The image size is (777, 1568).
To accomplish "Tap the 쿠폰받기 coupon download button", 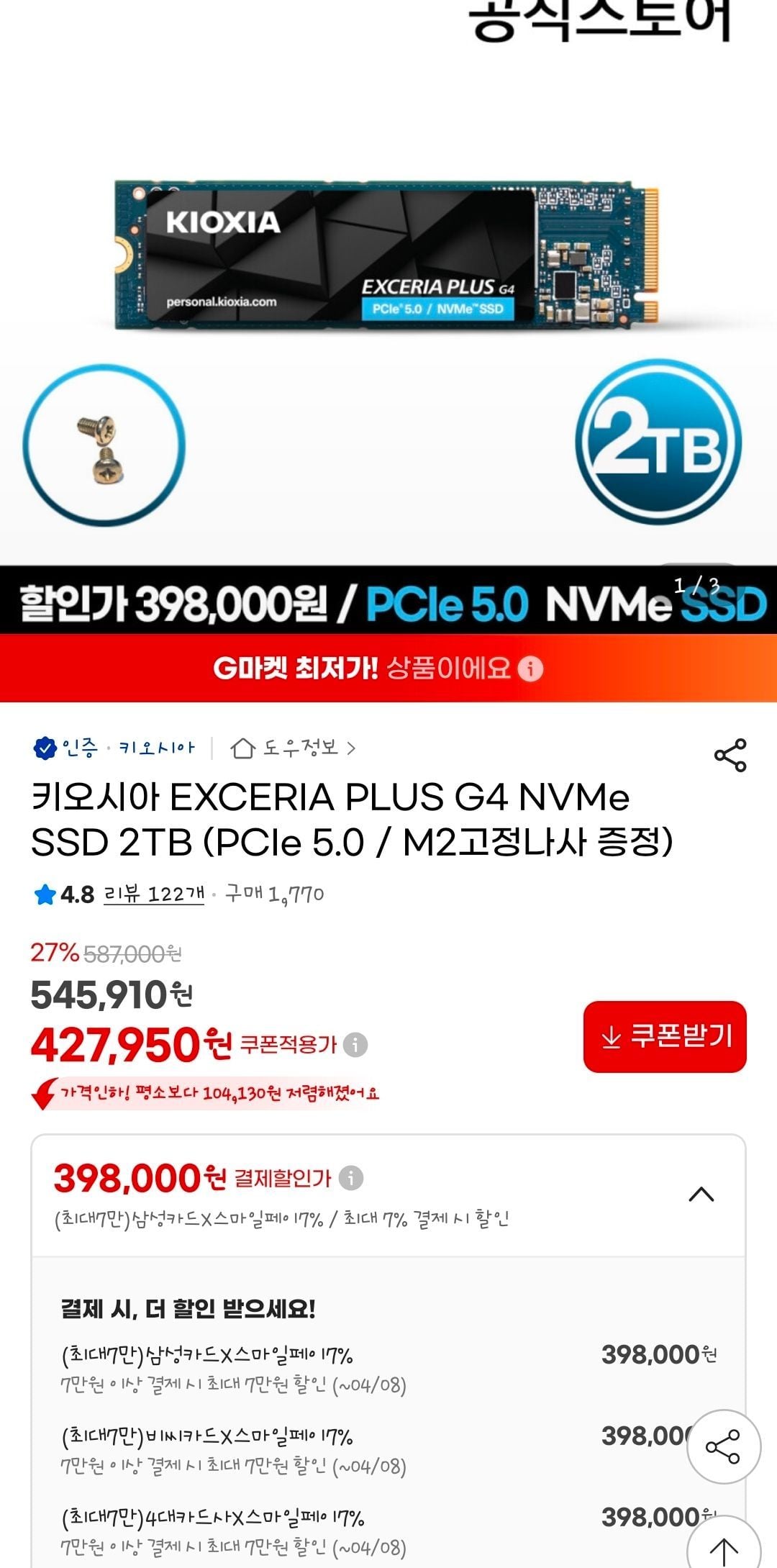I will click(x=664, y=1036).
